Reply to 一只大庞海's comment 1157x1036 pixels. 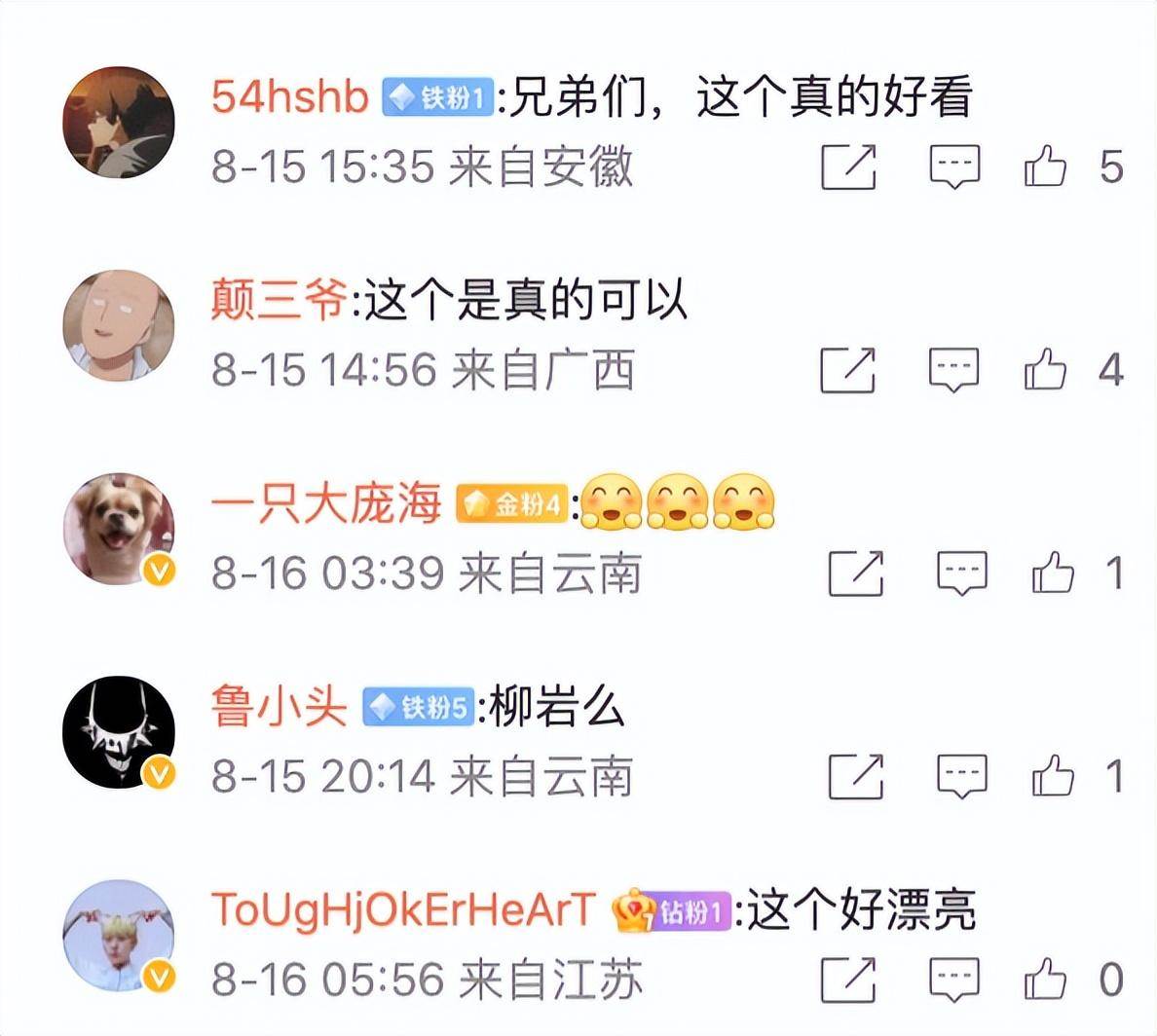961,573
